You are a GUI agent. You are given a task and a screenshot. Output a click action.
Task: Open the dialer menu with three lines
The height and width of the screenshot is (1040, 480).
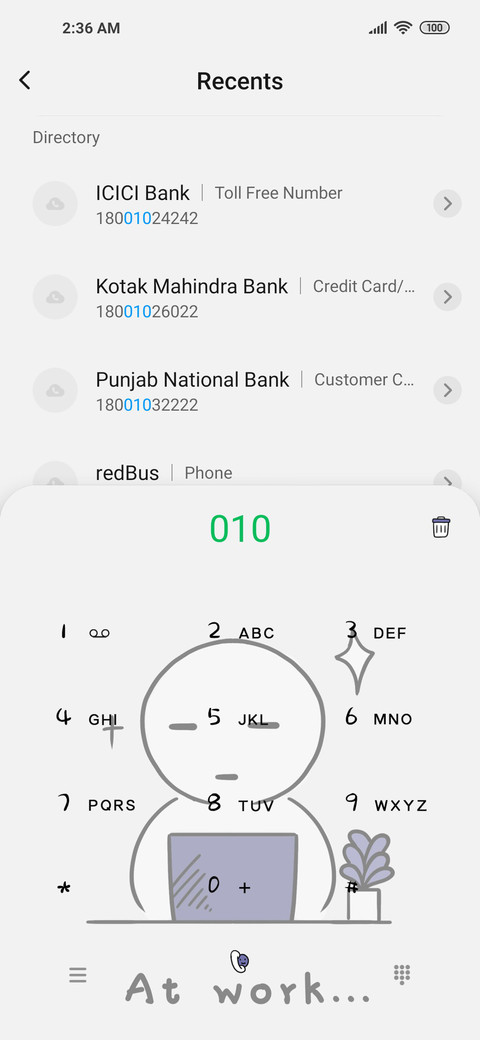[x=78, y=975]
